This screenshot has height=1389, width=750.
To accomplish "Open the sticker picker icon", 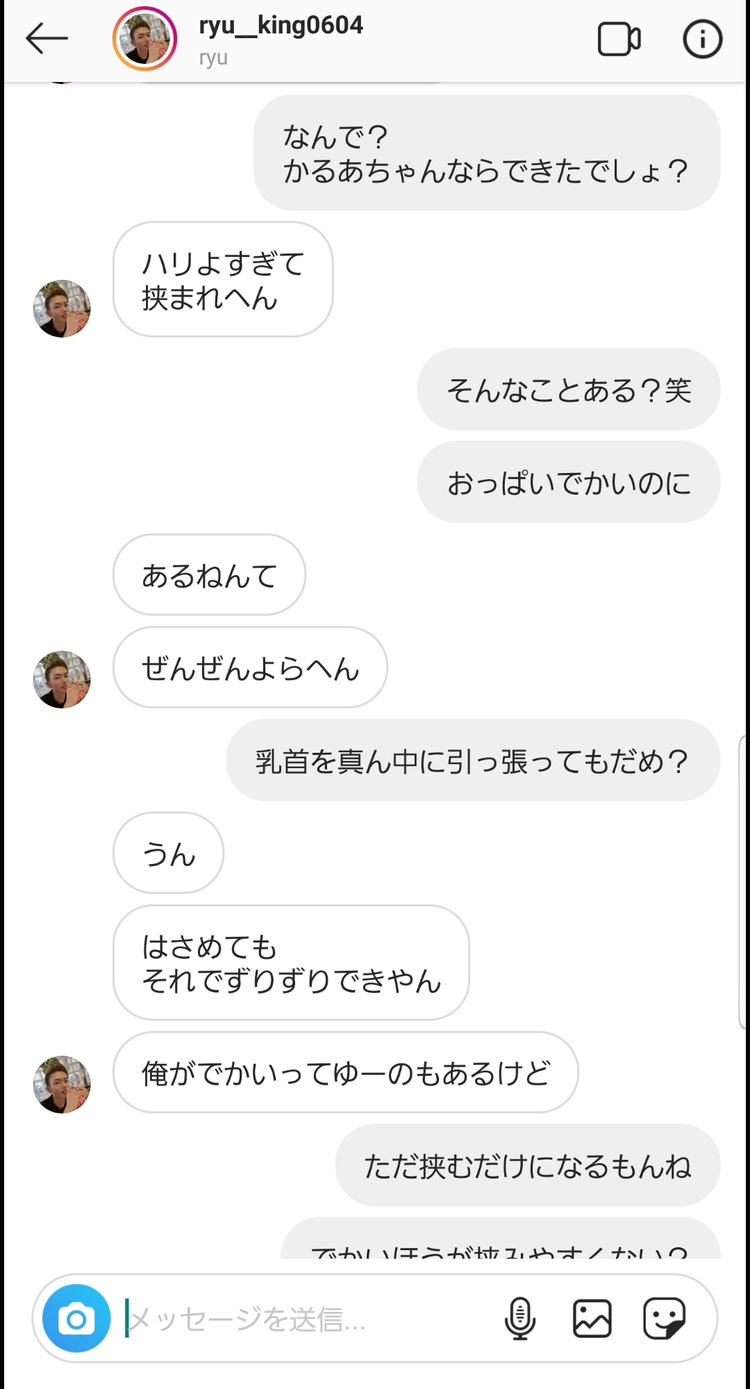I will tap(665, 1318).
